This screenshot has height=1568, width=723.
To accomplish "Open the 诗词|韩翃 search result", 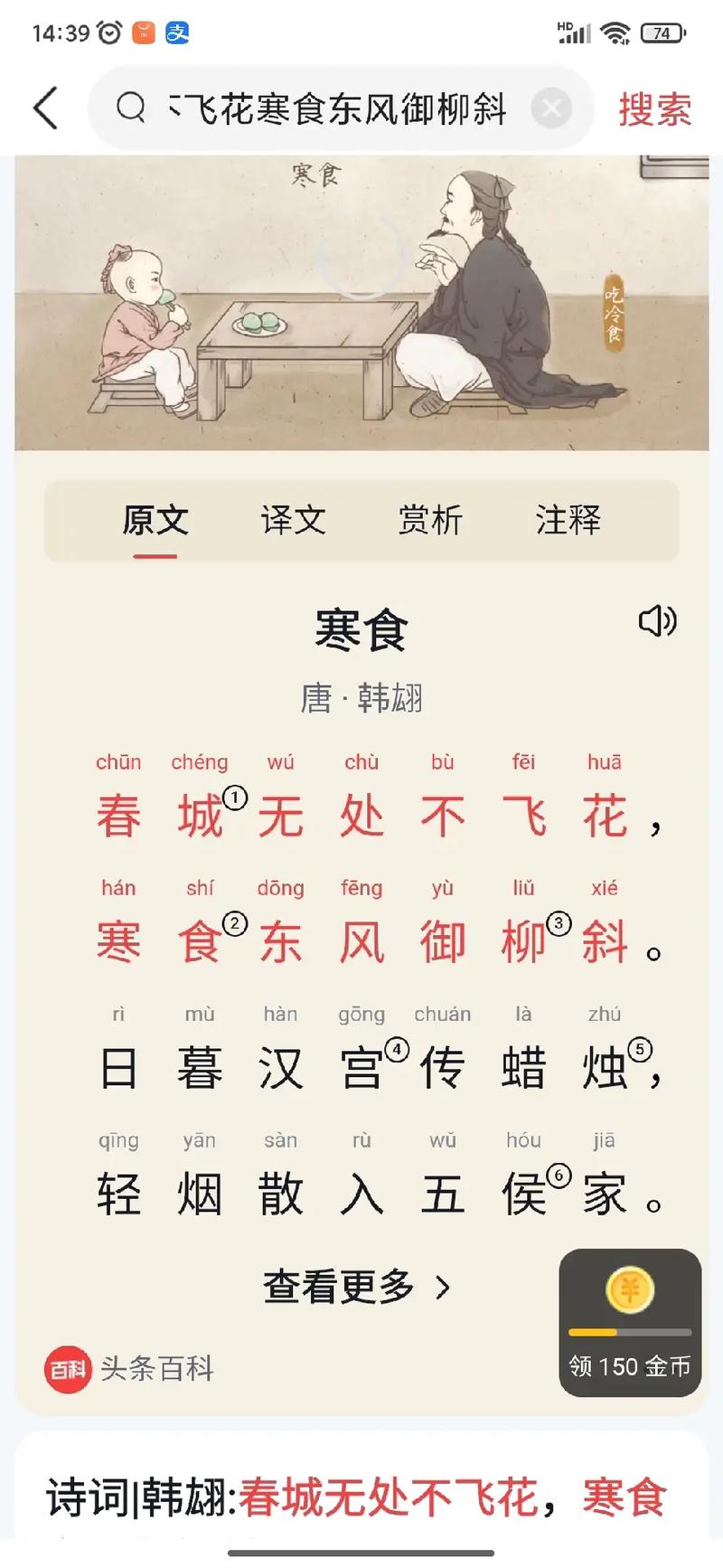I will tap(357, 1497).
